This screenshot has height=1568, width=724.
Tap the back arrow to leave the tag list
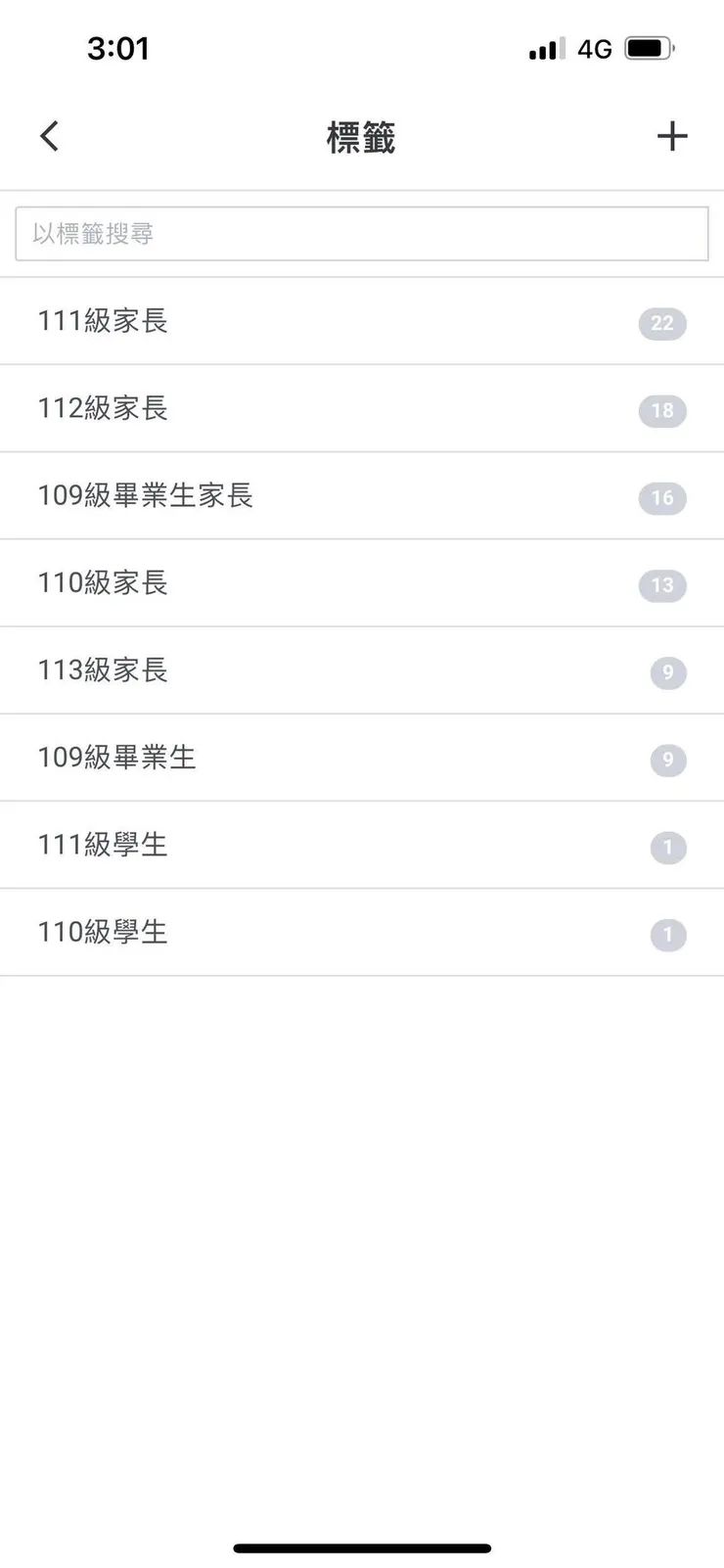tap(48, 136)
